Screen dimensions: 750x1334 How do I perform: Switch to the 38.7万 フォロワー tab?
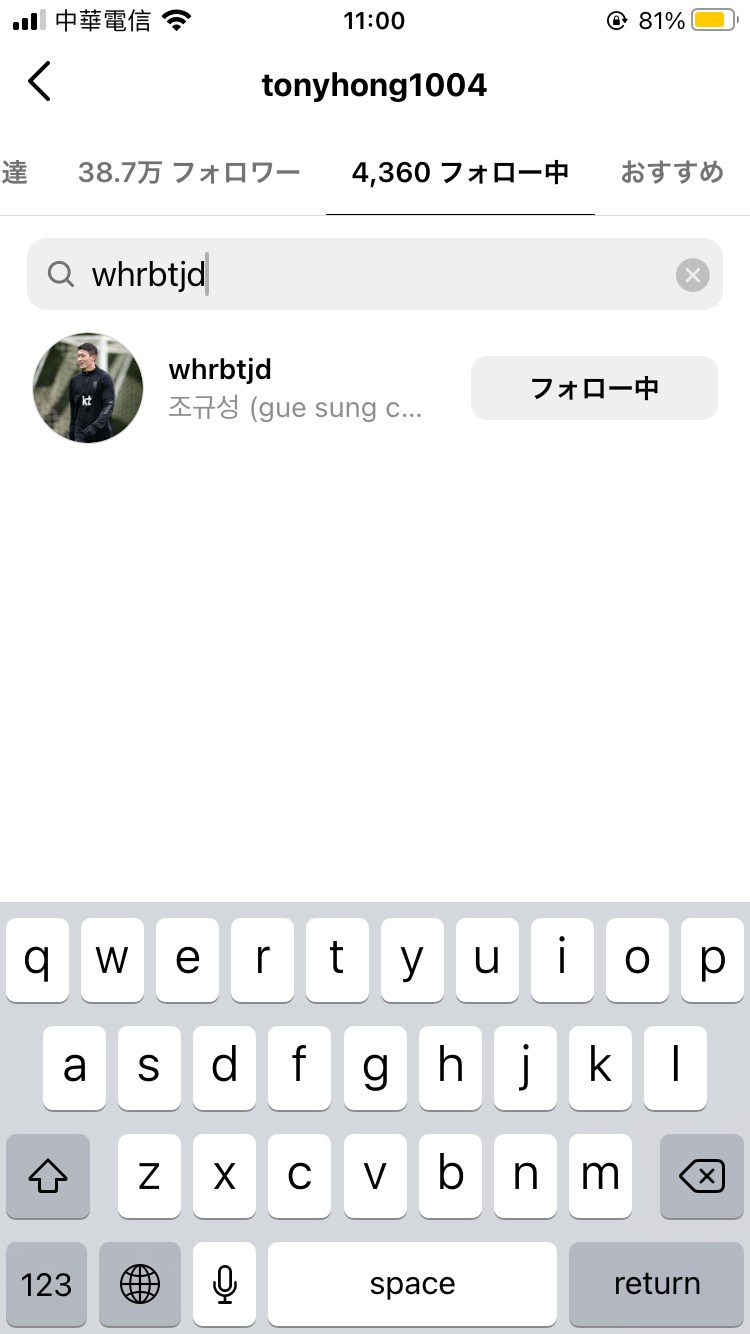pyautogui.click(x=189, y=173)
